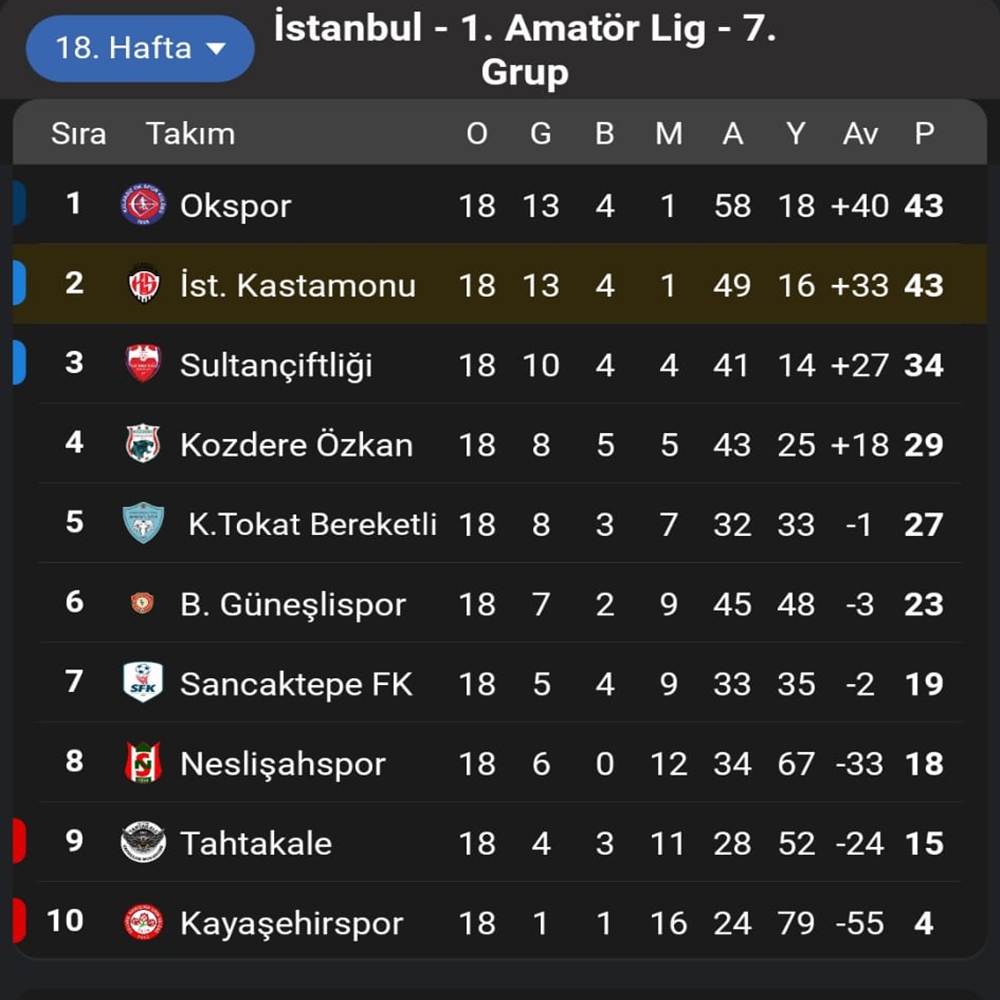Image resolution: width=1000 pixels, height=1000 pixels.
Task: Open the 18. Hafta week dropdown
Action: click(140, 48)
